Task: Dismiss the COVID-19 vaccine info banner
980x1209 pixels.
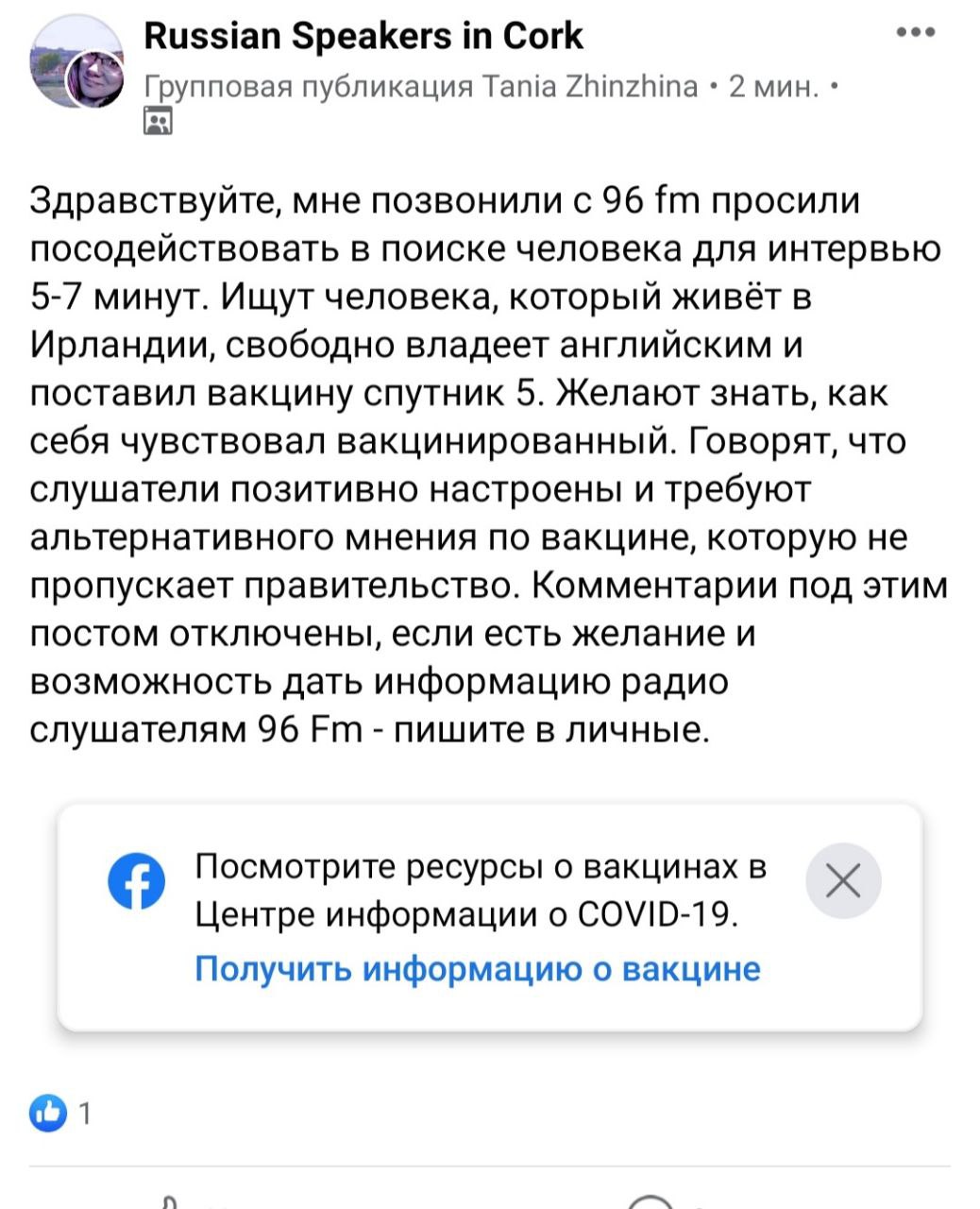Action: point(842,881)
